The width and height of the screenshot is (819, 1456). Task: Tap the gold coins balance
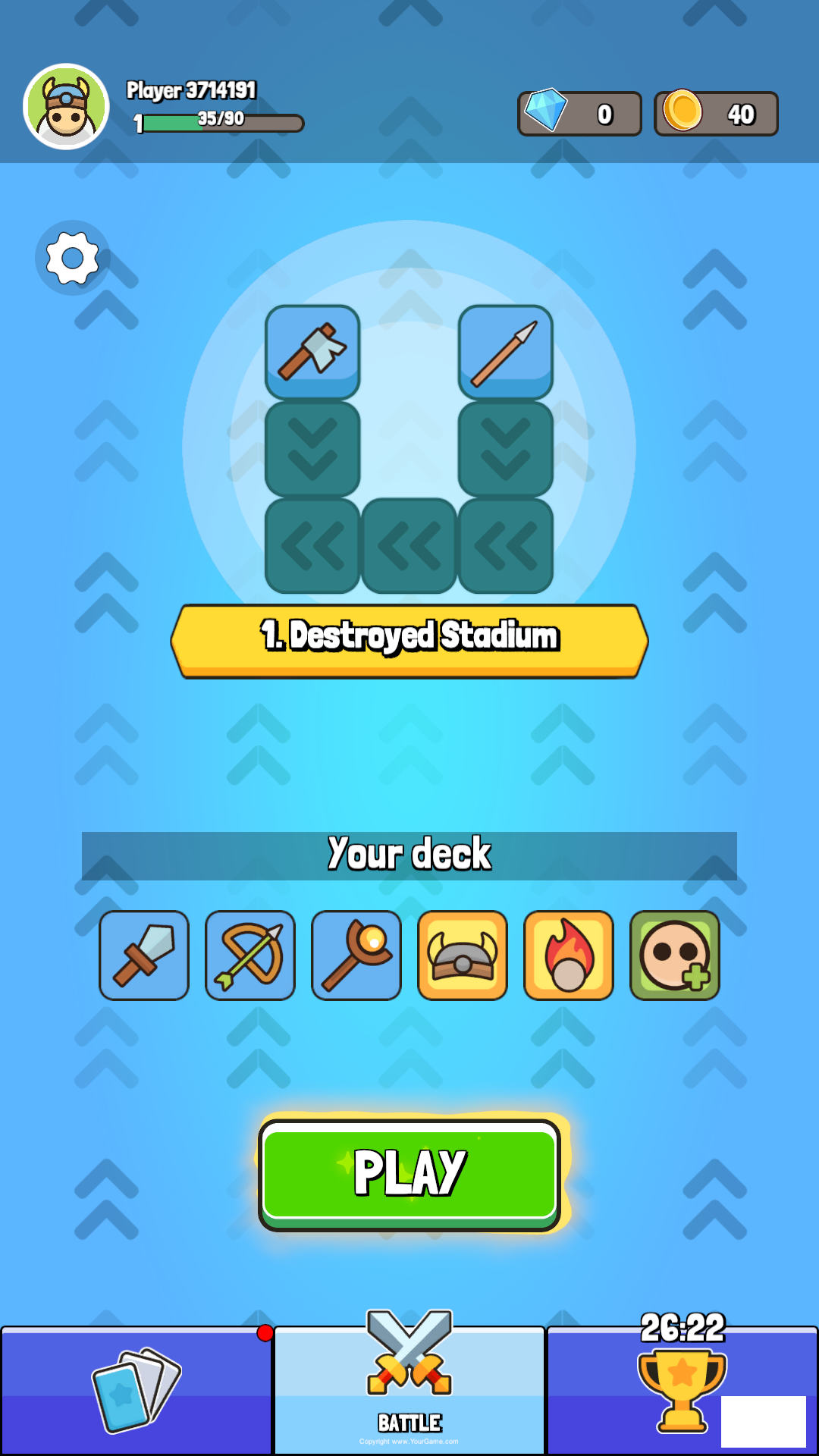716,114
